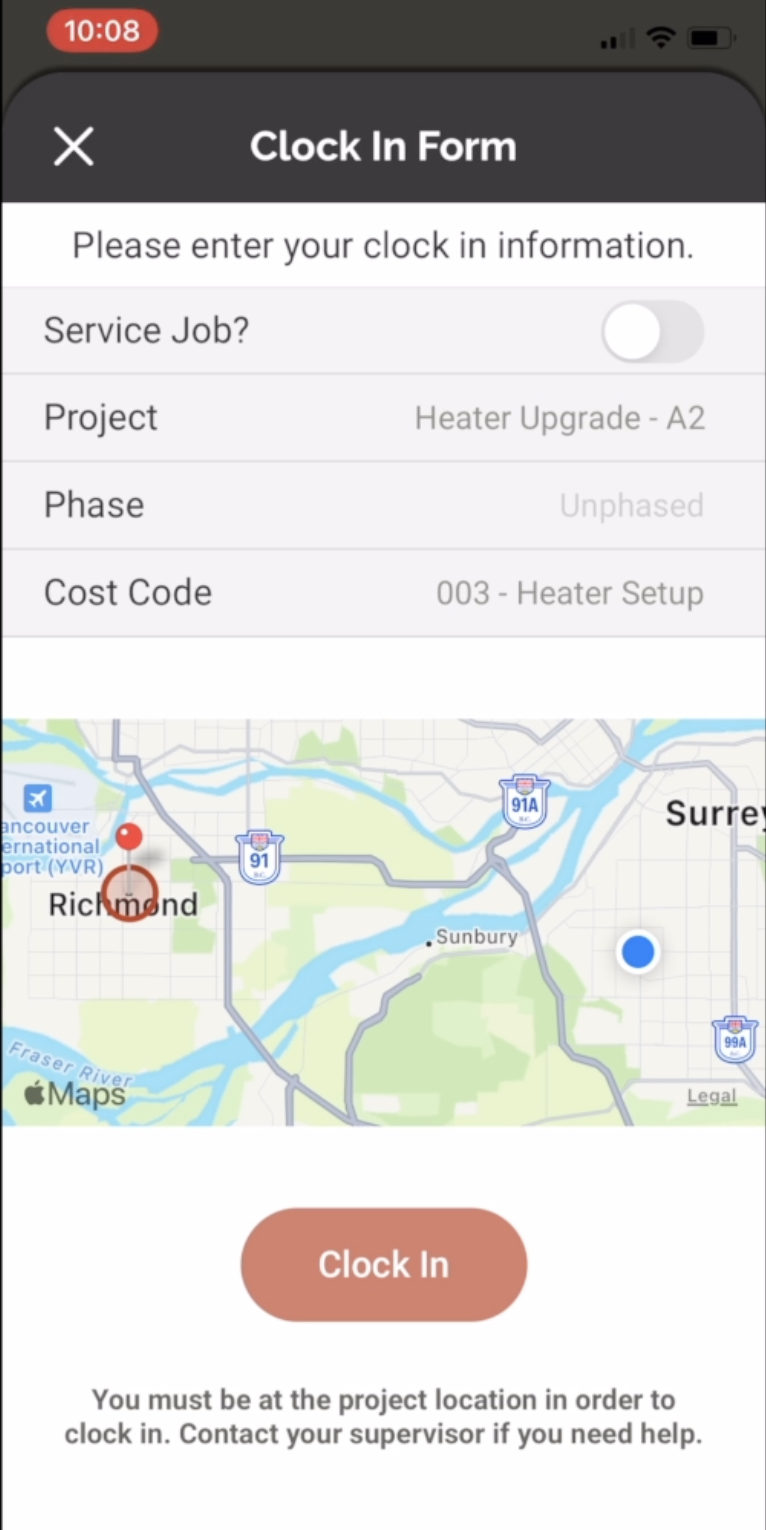Change the Cost Code selection
Image resolution: width=766 pixels, height=1530 pixels.
tap(383, 593)
